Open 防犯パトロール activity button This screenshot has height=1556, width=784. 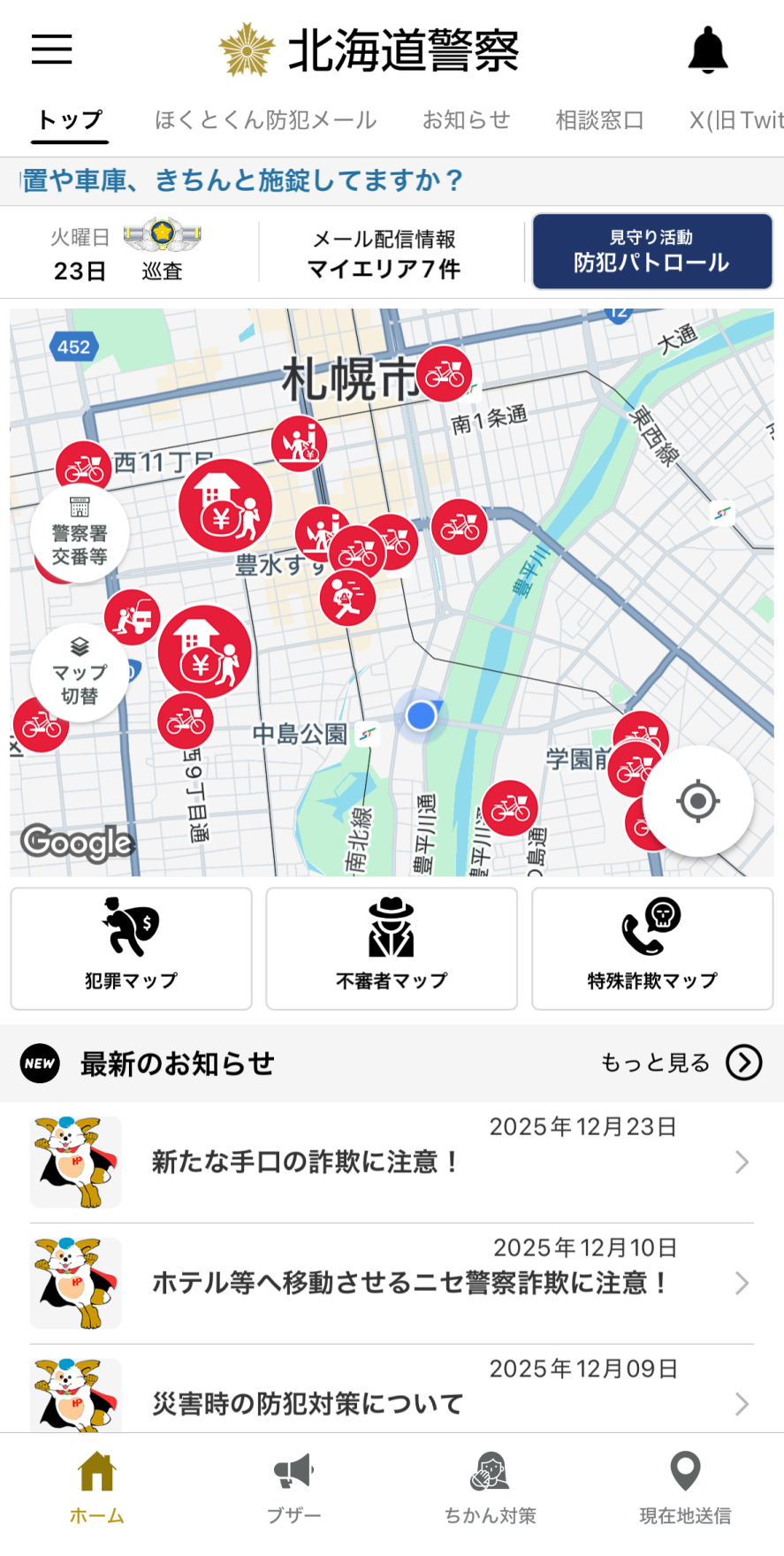click(x=652, y=252)
